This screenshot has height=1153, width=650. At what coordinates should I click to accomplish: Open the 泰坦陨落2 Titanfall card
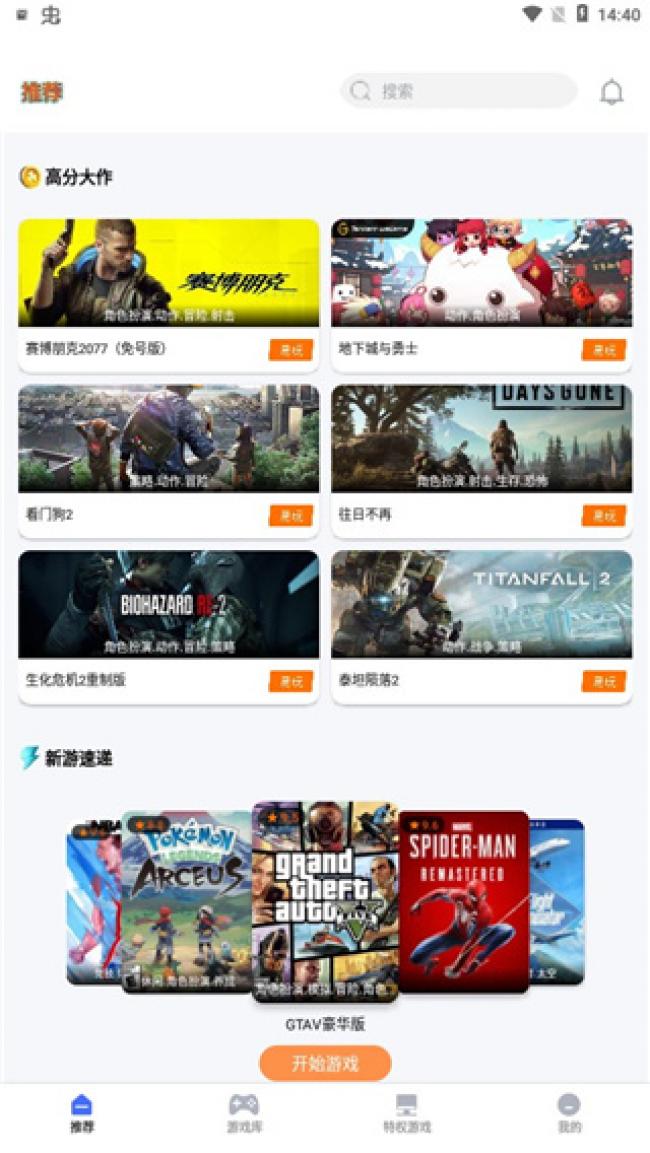click(x=481, y=604)
